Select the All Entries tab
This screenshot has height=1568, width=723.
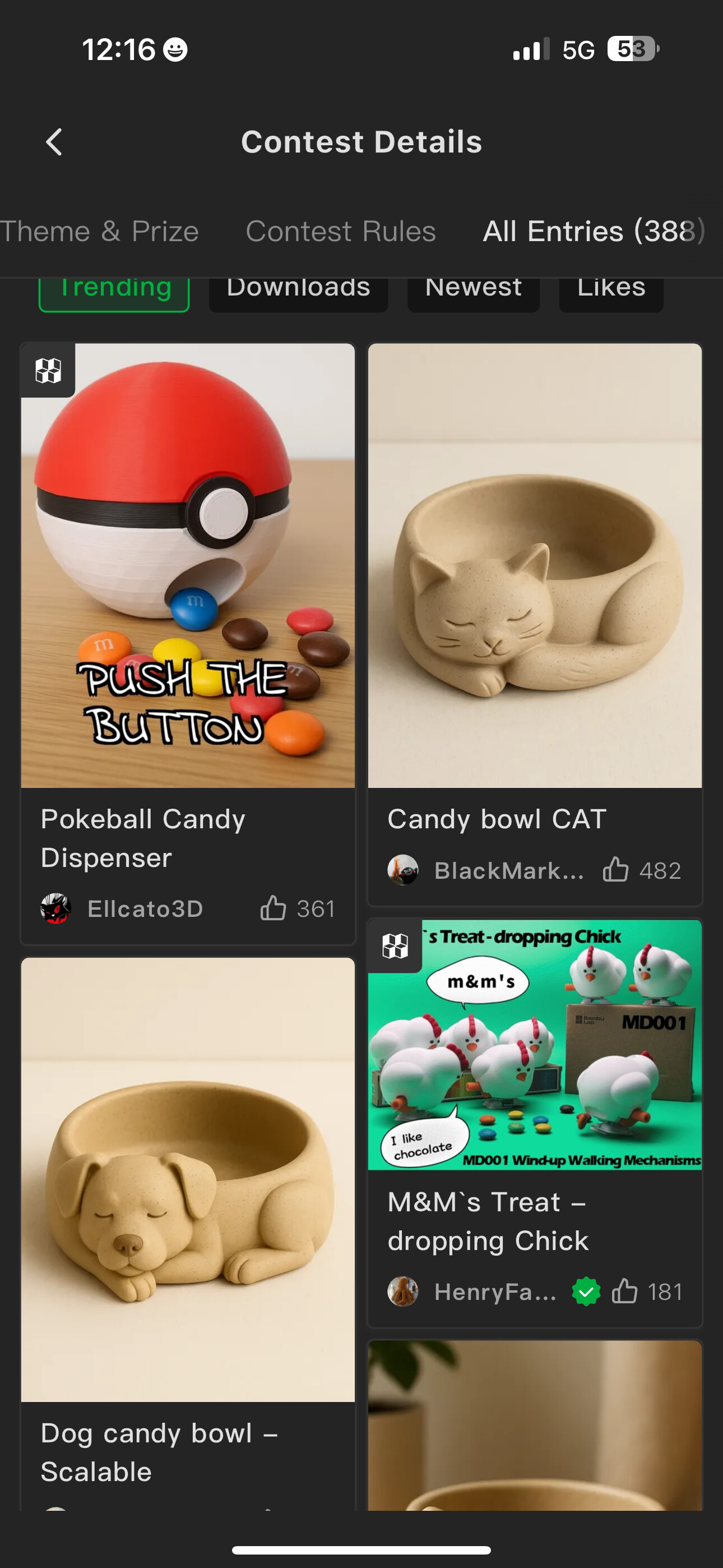point(594,232)
